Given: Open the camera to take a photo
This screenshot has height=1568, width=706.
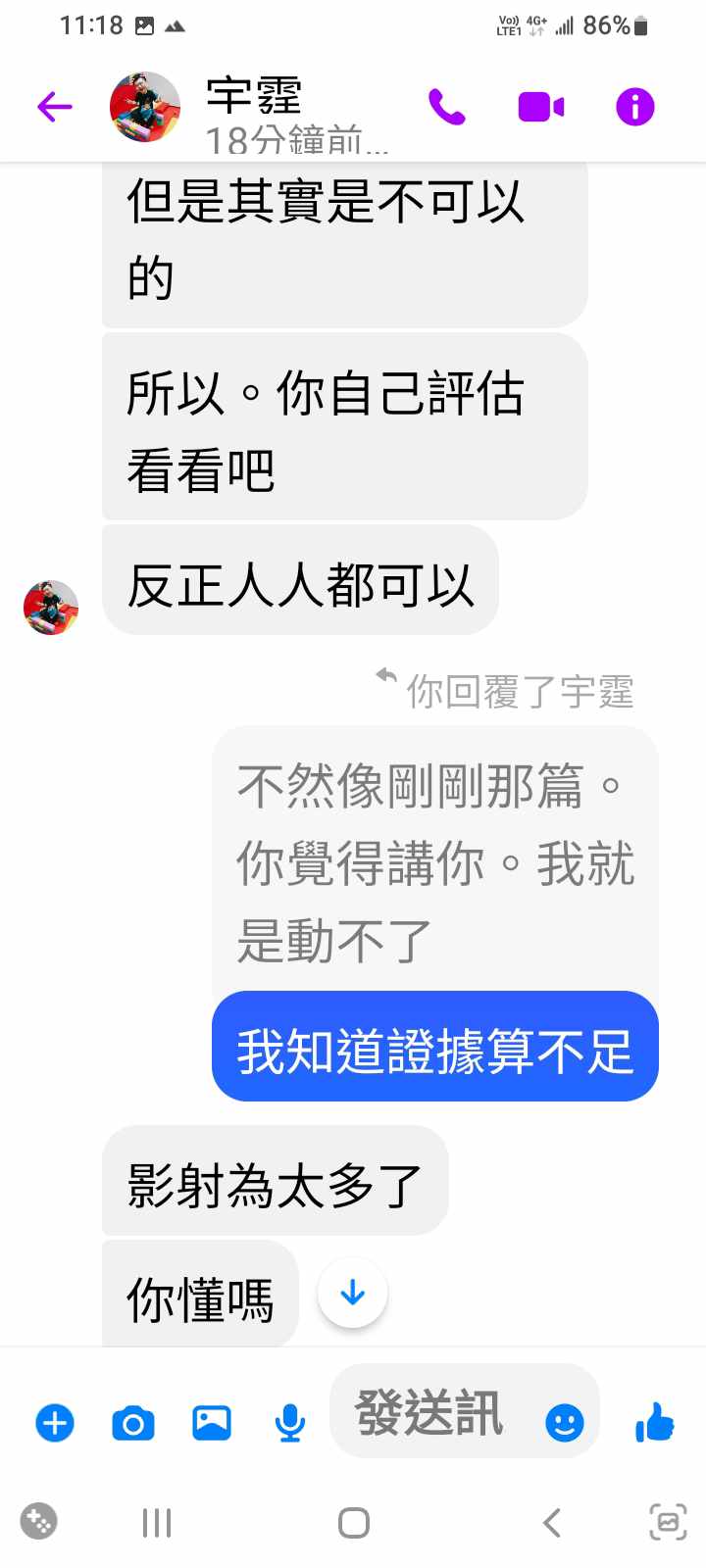Looking at the screenshot, I should coord(133,1422).
